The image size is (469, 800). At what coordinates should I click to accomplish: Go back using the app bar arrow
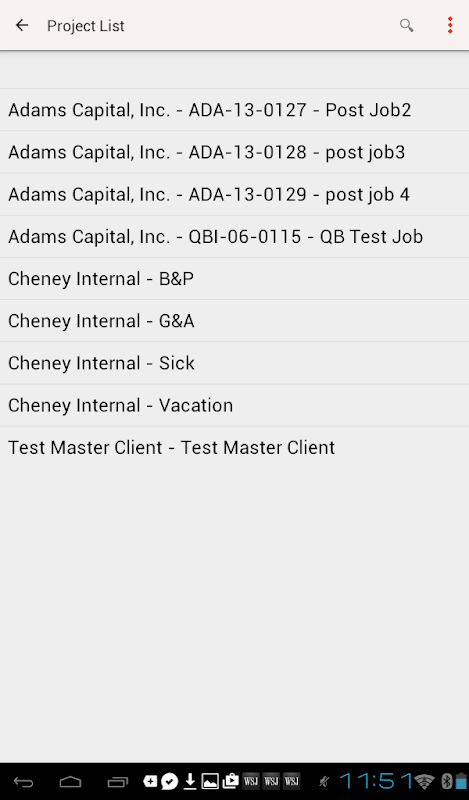pyautogui.click(x=22, y=25)
